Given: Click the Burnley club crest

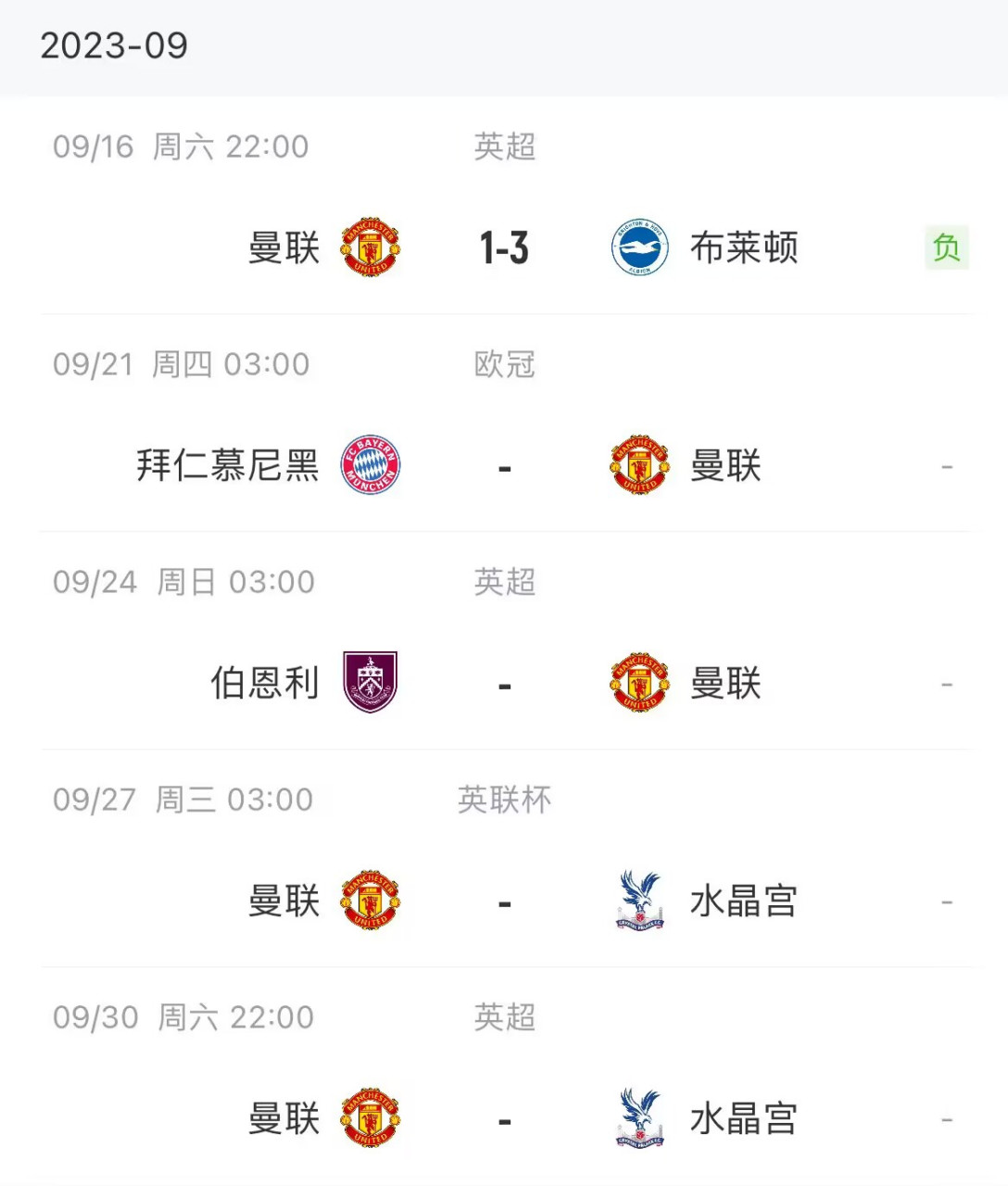Looking at the screenshot, I should pos(369,683).
